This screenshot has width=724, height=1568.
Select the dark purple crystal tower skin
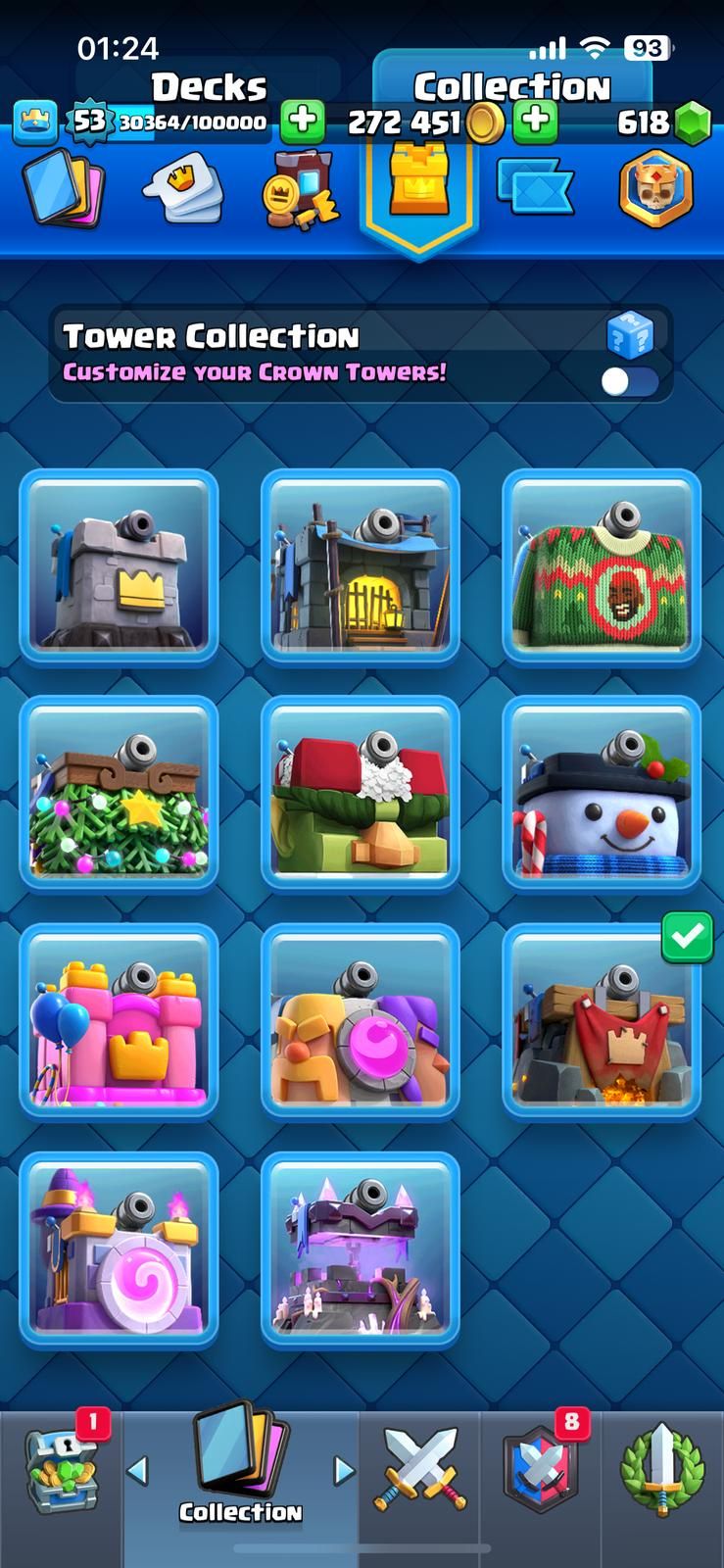361,1249
